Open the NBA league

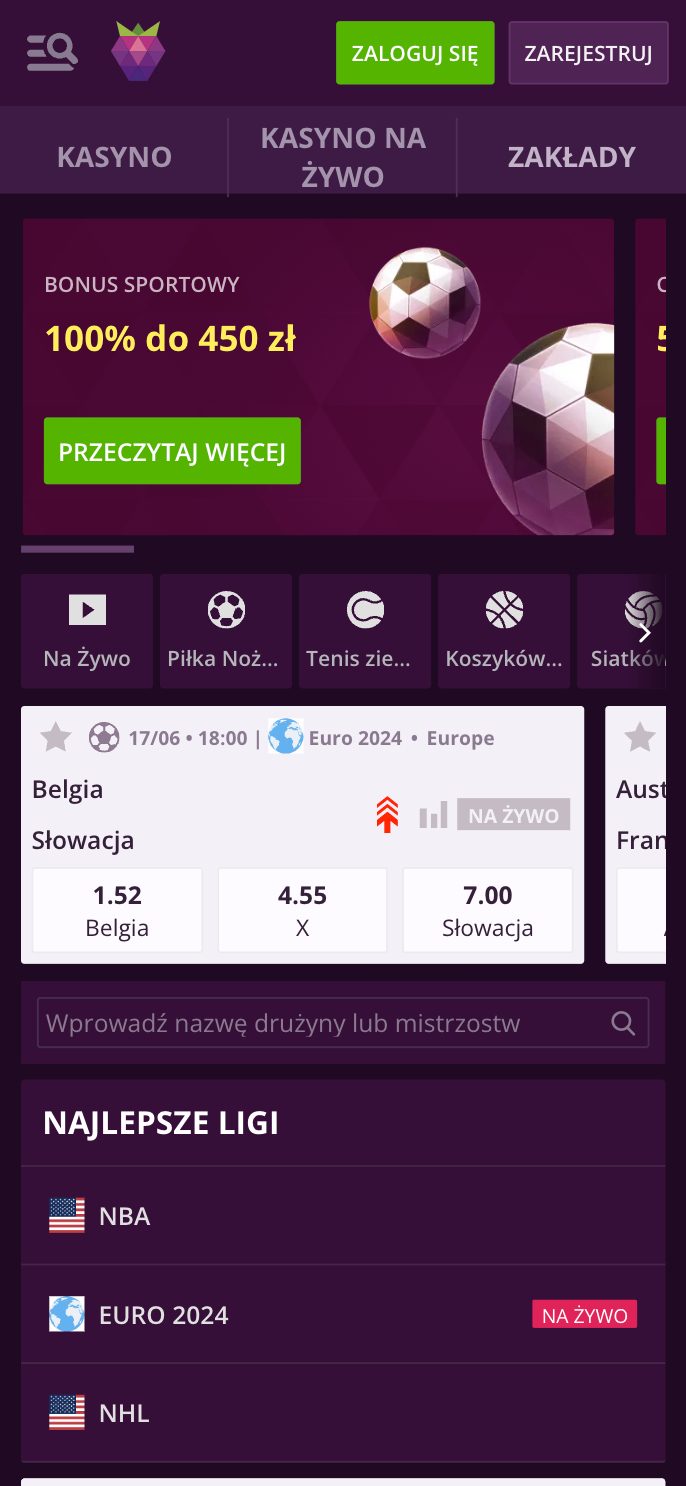point(343,1216)
